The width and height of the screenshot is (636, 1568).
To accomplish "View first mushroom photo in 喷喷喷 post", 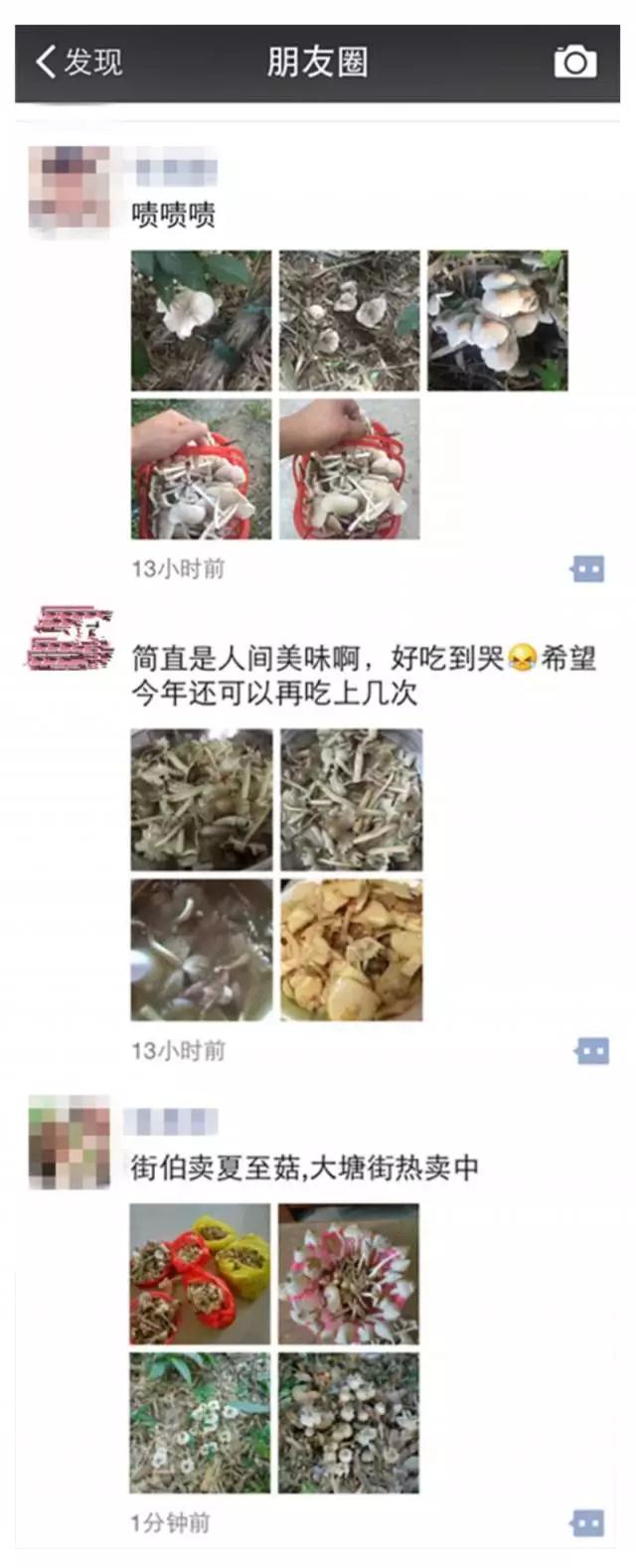I will [201, 320].
